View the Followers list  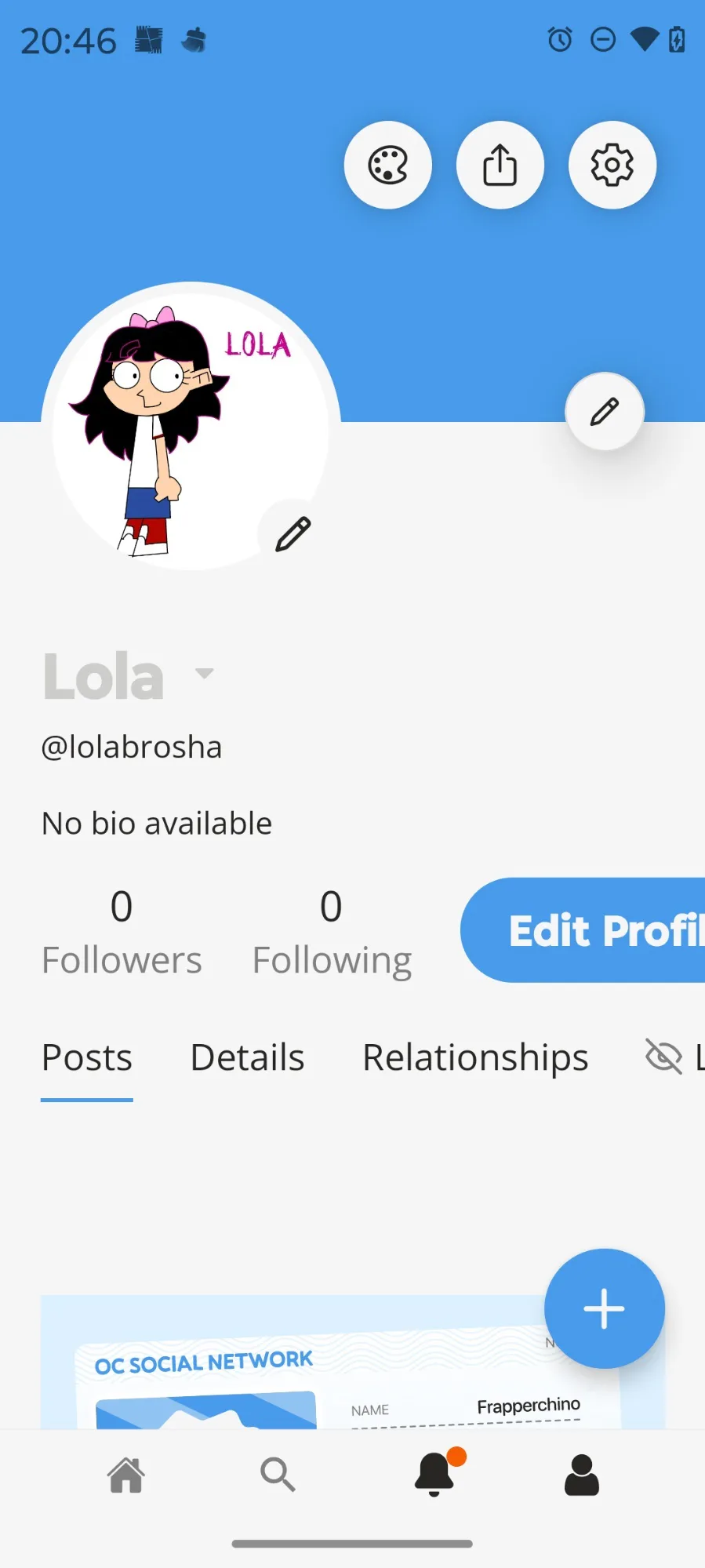click(122, 932)
